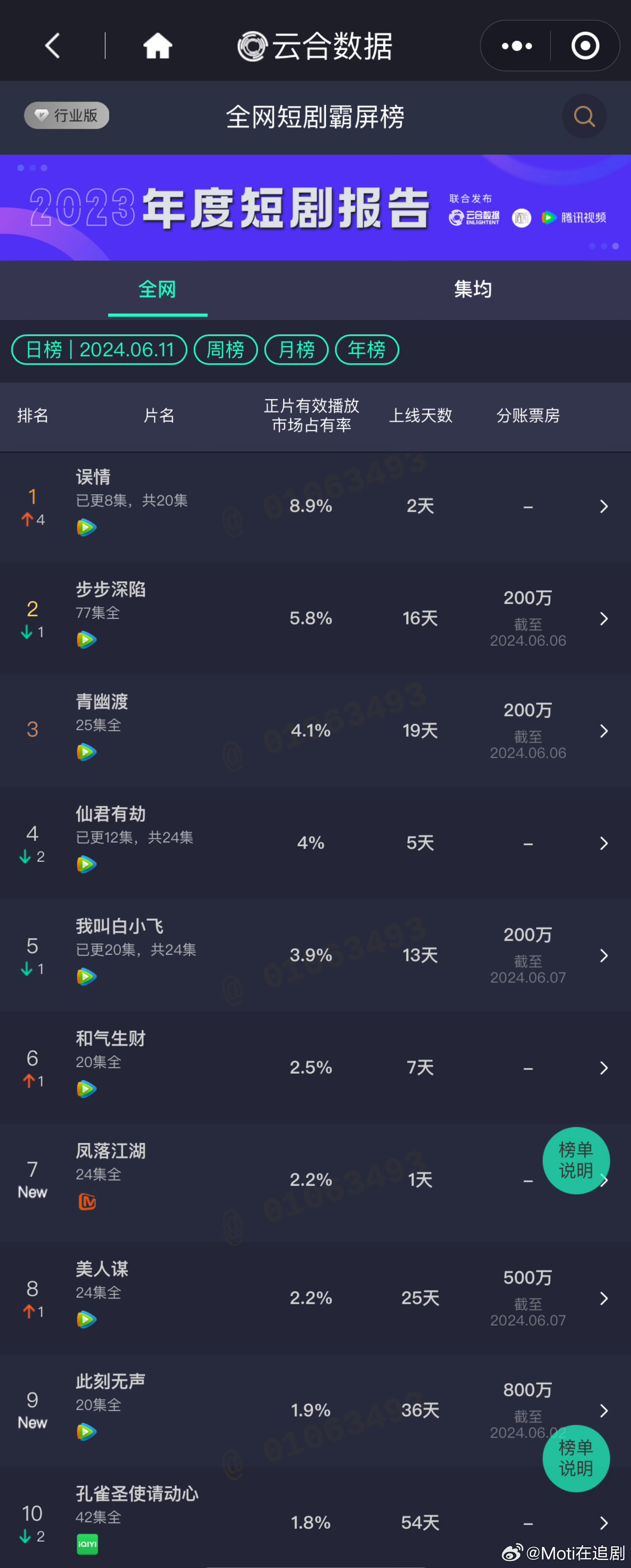The image size is (631, 1568).
Task: Show the 月榜 monthly chart
Action: 296,349
